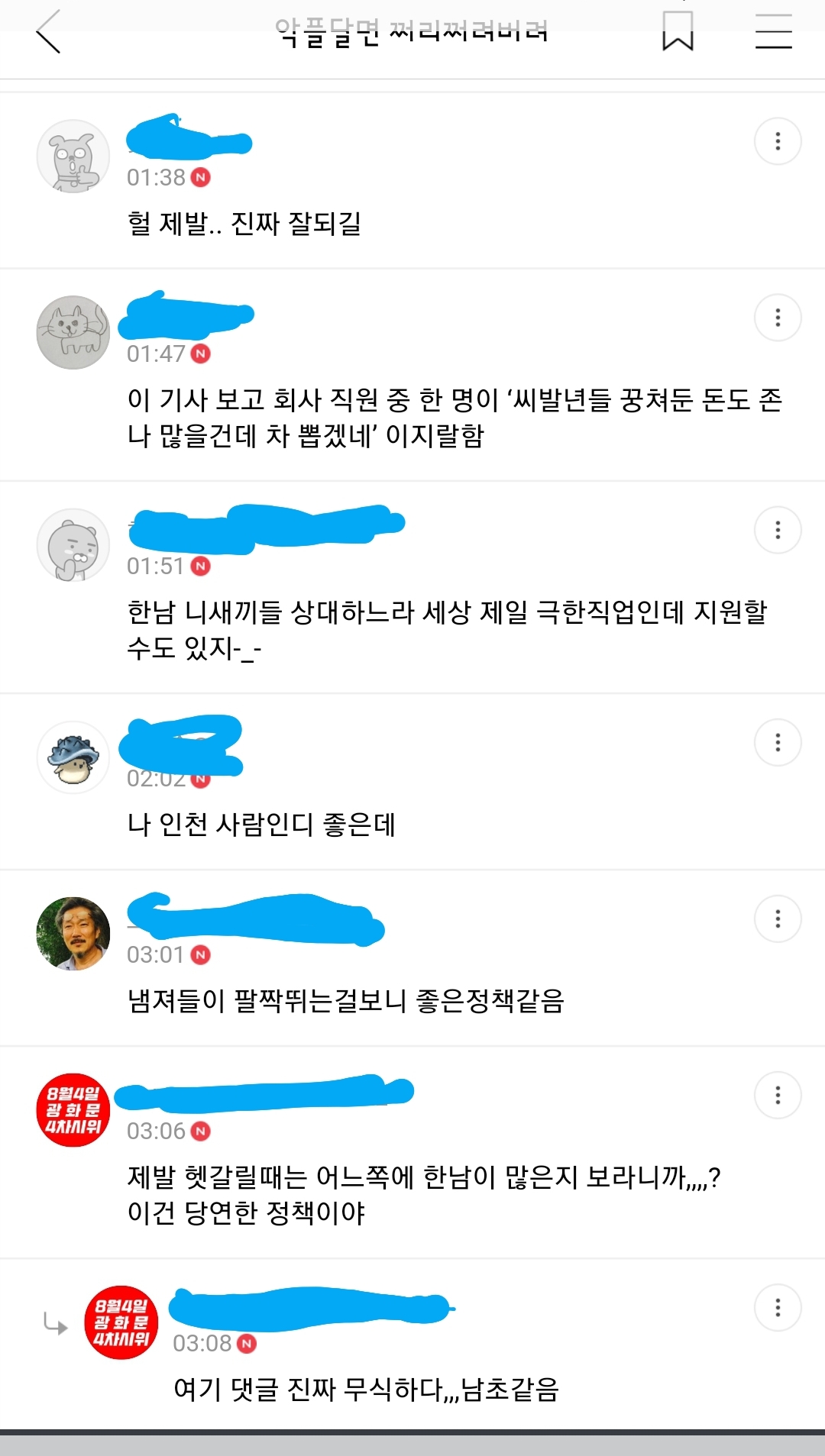The image size is (825, 1456).
Task: Open options for the 02:02 comment
Action: [778, 742]
